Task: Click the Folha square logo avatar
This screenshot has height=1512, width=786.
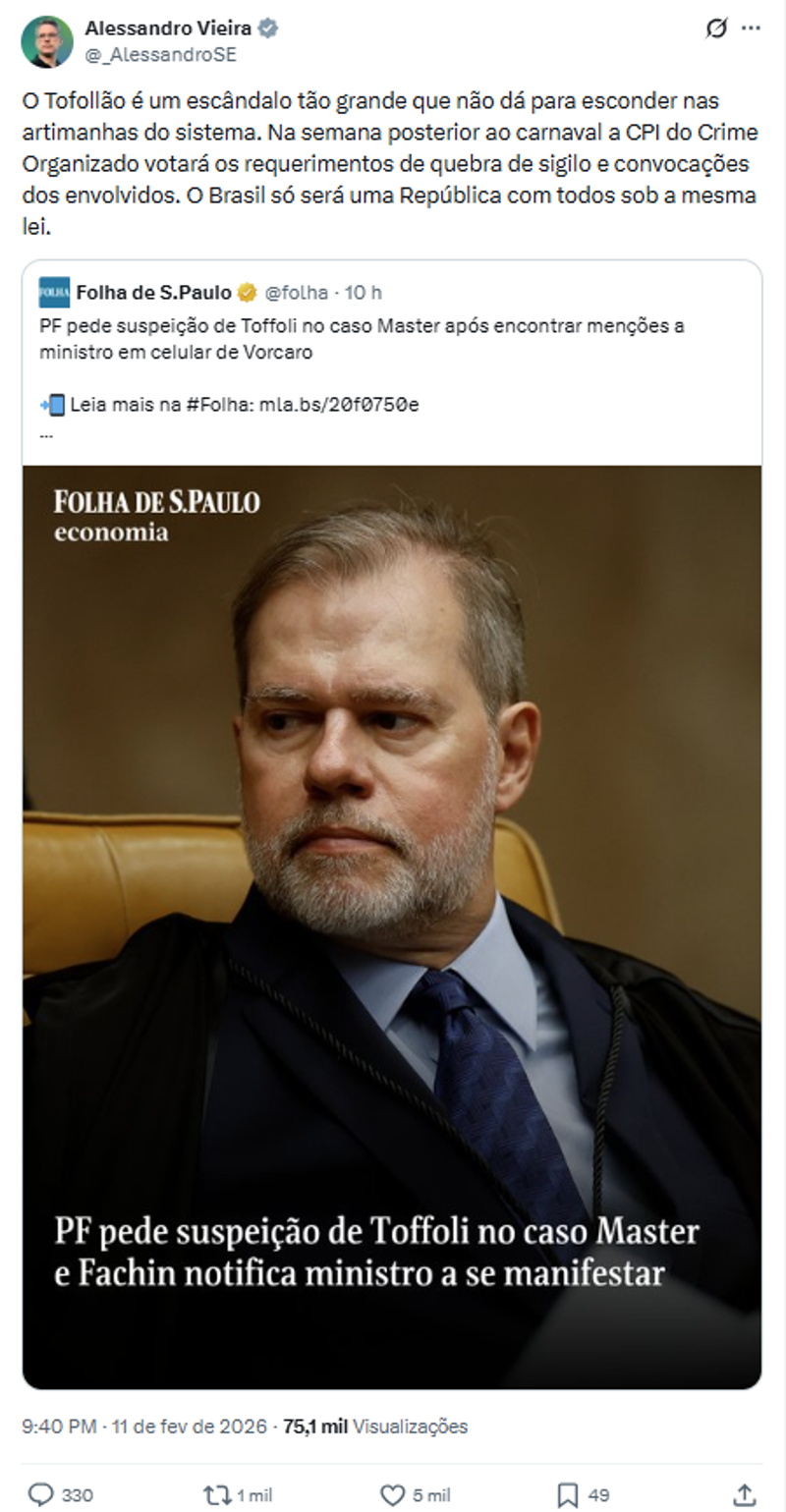Action: pos(56,291)
